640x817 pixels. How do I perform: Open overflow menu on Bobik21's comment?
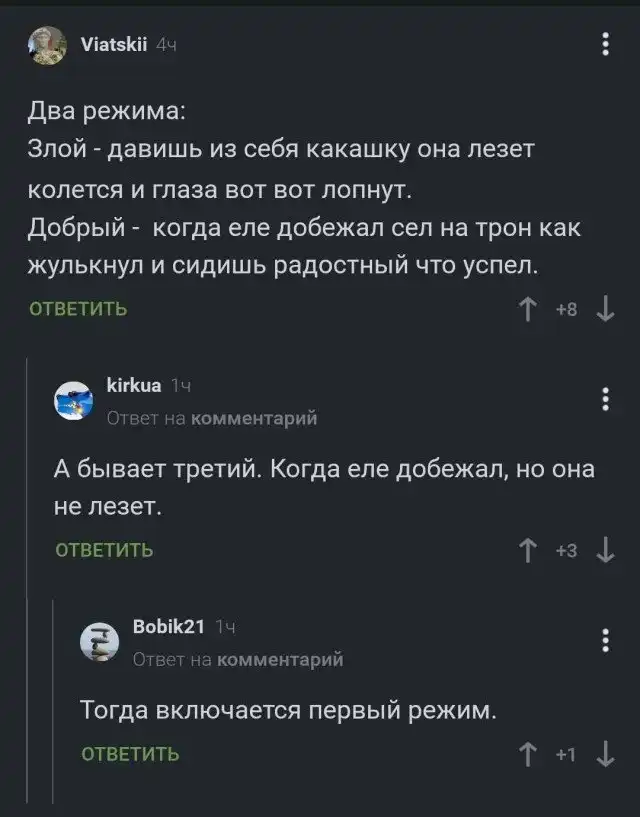604,640
